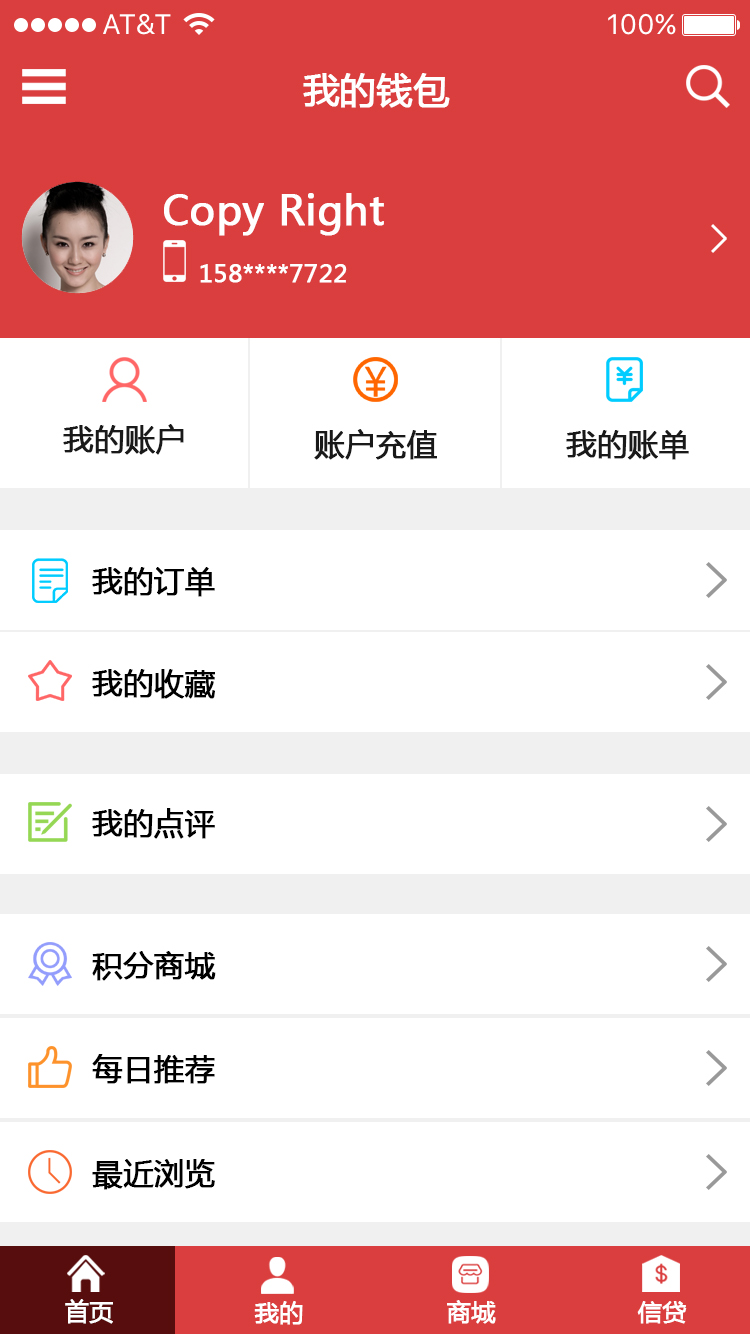
Task: Open the hamburger menu
Action: tap(44, 87)
